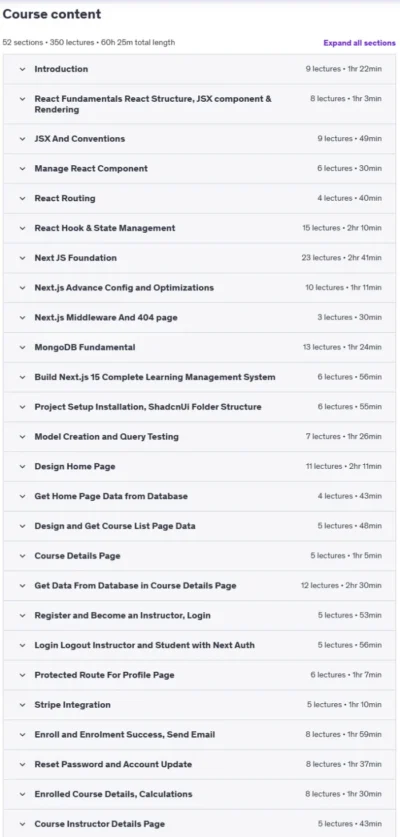
Task: Open Model Creation and Query Testing
Action: (x=199, y=437)
